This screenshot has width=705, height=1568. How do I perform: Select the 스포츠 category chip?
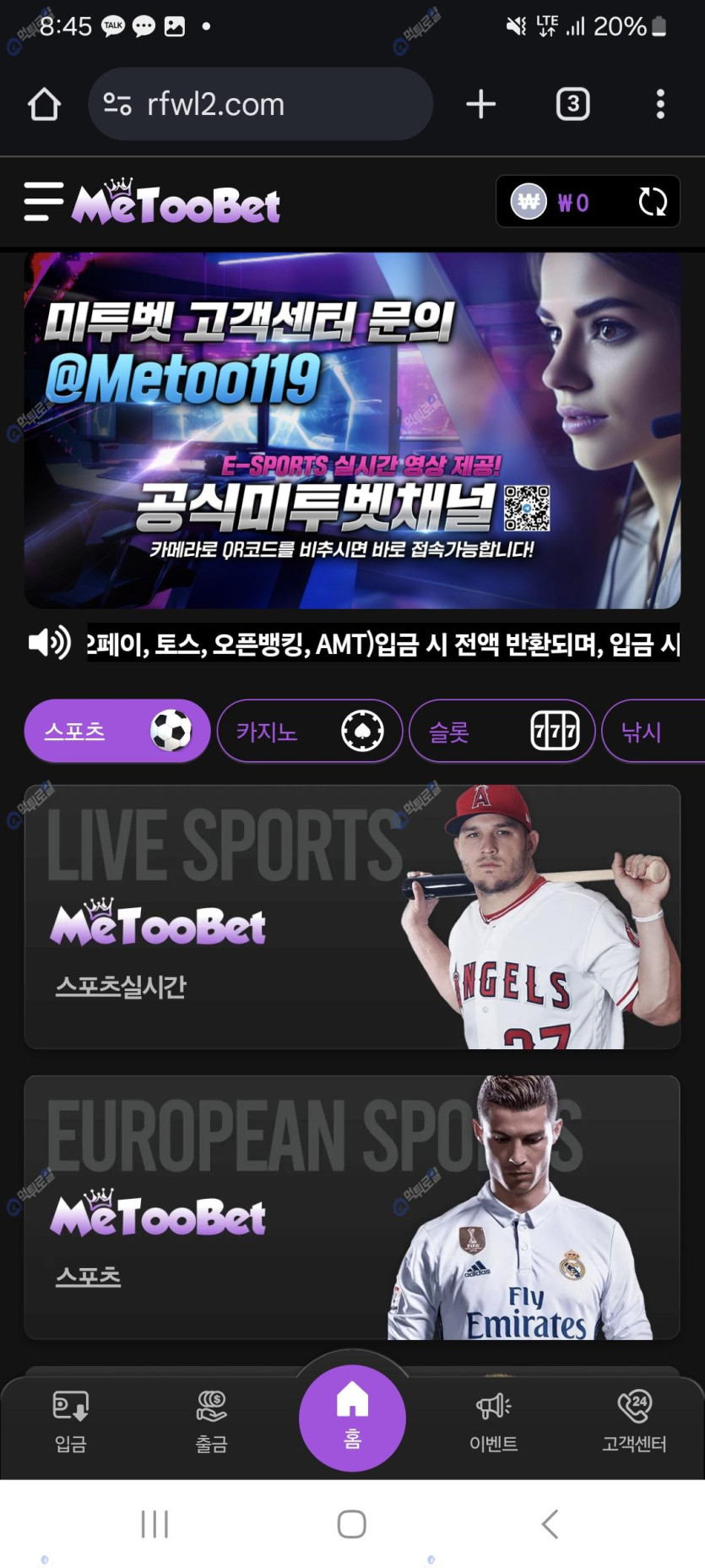(117, 731)
